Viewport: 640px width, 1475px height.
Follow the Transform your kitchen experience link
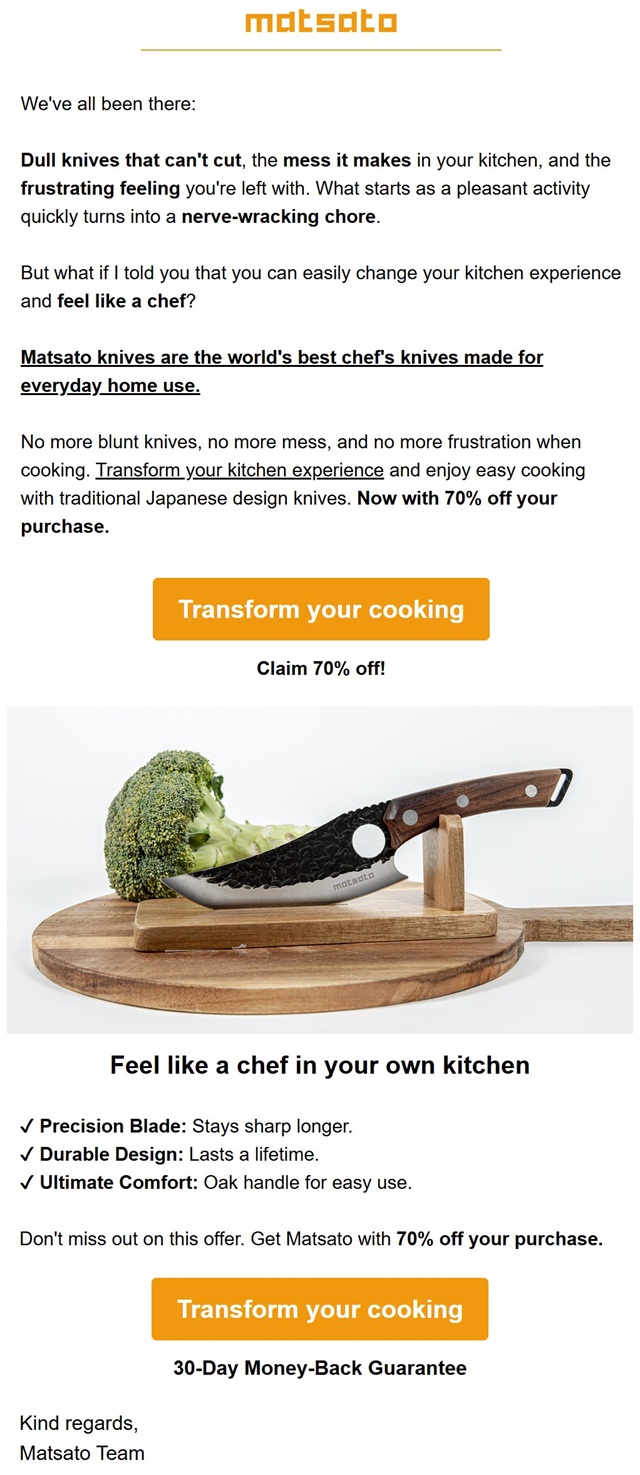click(x=240, y=470)
